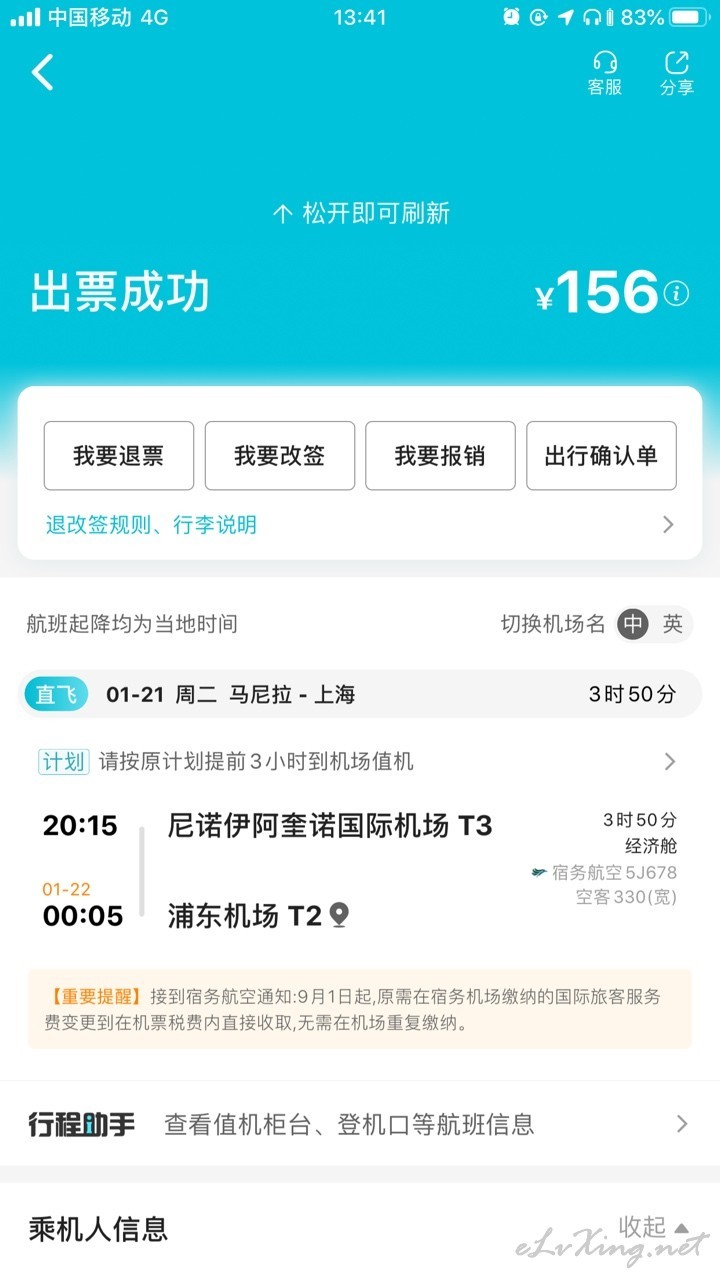Image resolution: width=720 pixels, height=1280 pixels.
Task: Open price details info icon next to ¥156
Action: [677, 294]
